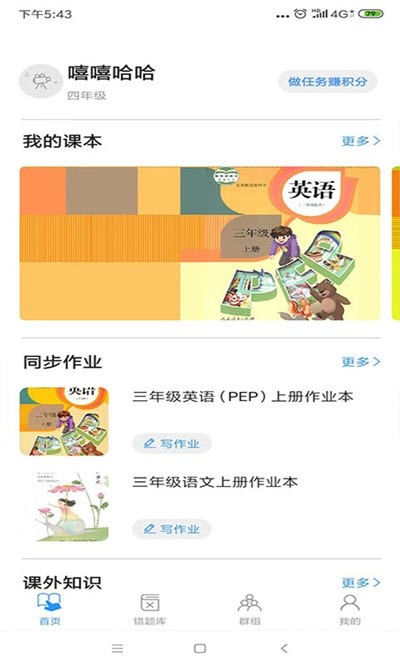This screenshot has width=400, height=667.
Task: Open 更多 next to 同步作业
Action: coord(360,362)
